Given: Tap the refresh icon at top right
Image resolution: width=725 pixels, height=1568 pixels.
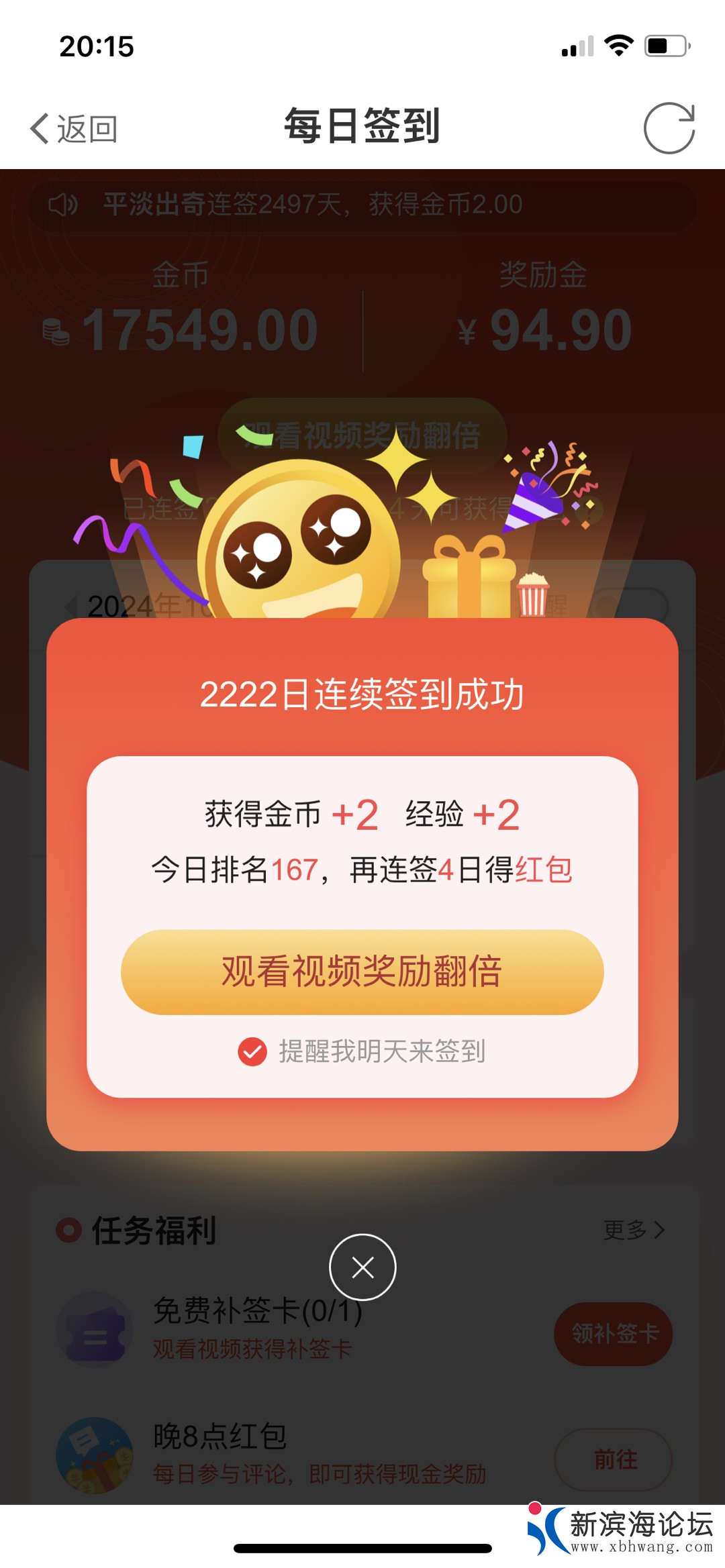Looking at the screenshot, I should tap(671, 127).
